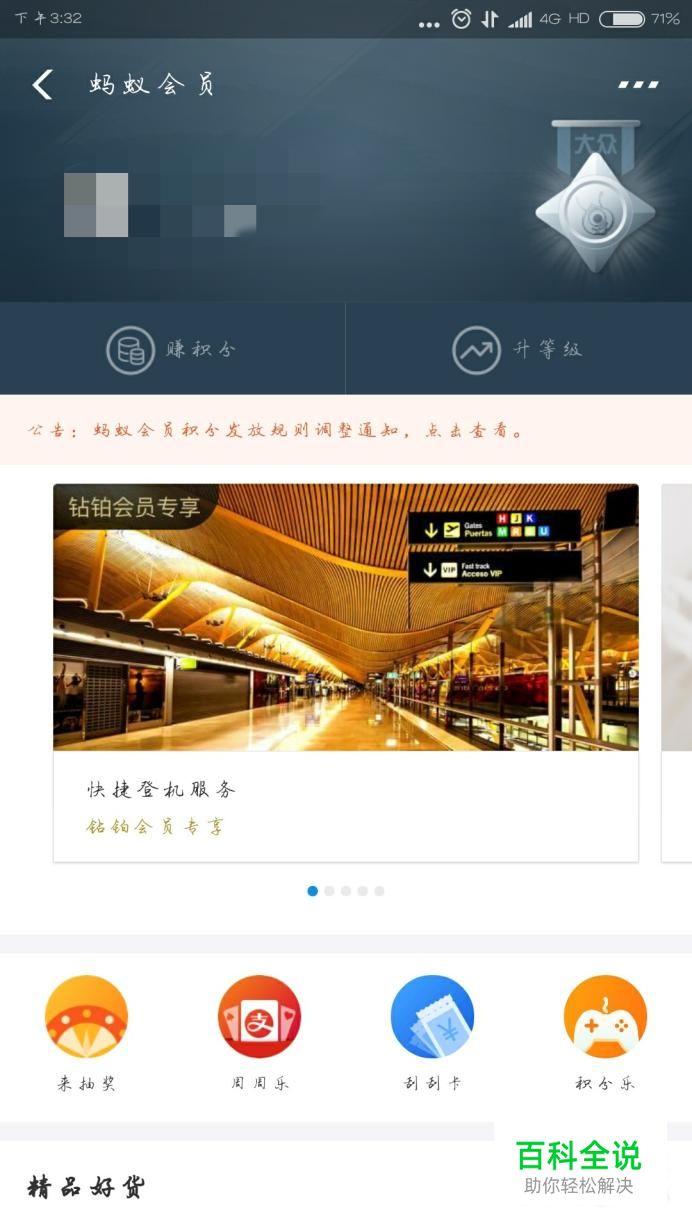Open the three-dot overflow menu
The width and height of the screenshot is (692, 1230).
(638, 85)
